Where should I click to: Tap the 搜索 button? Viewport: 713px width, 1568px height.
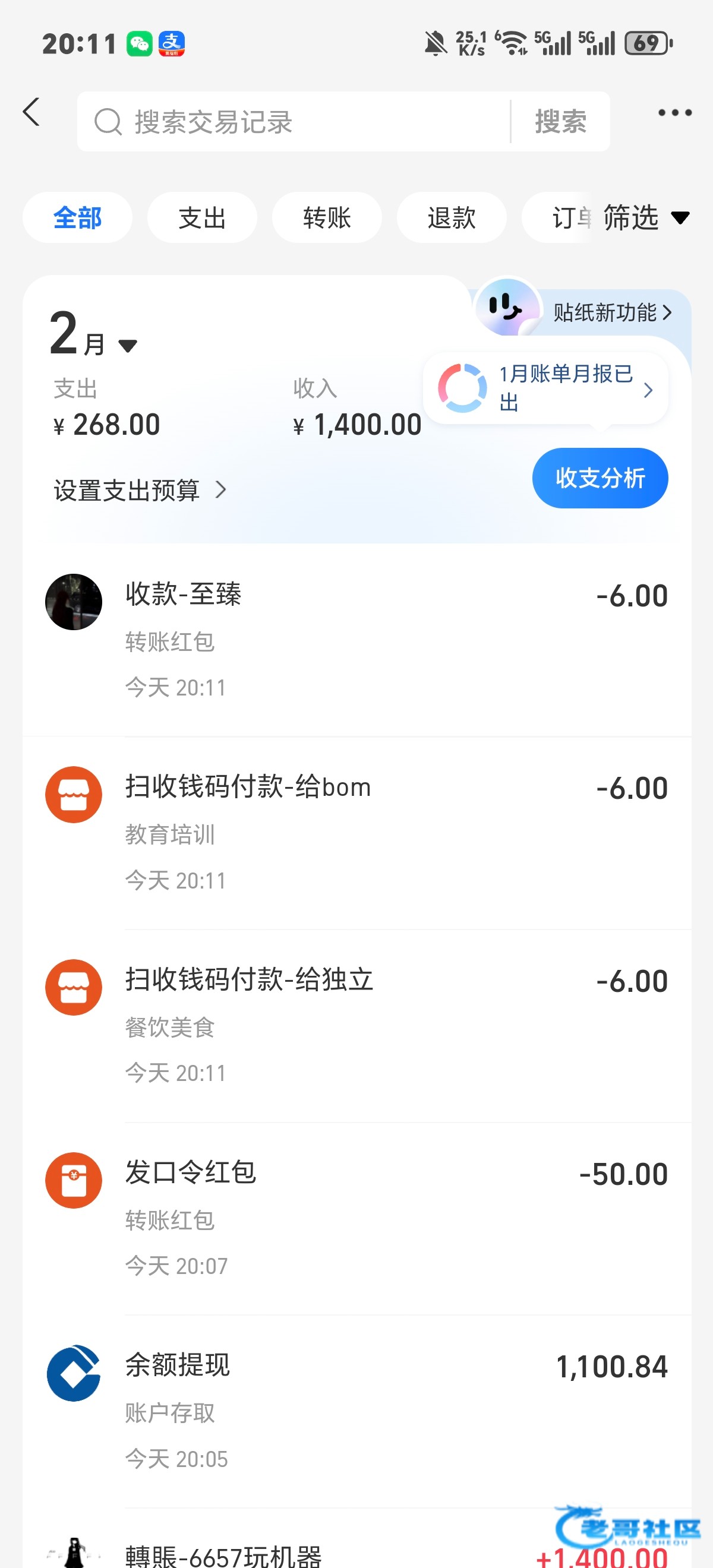point(560,122)
